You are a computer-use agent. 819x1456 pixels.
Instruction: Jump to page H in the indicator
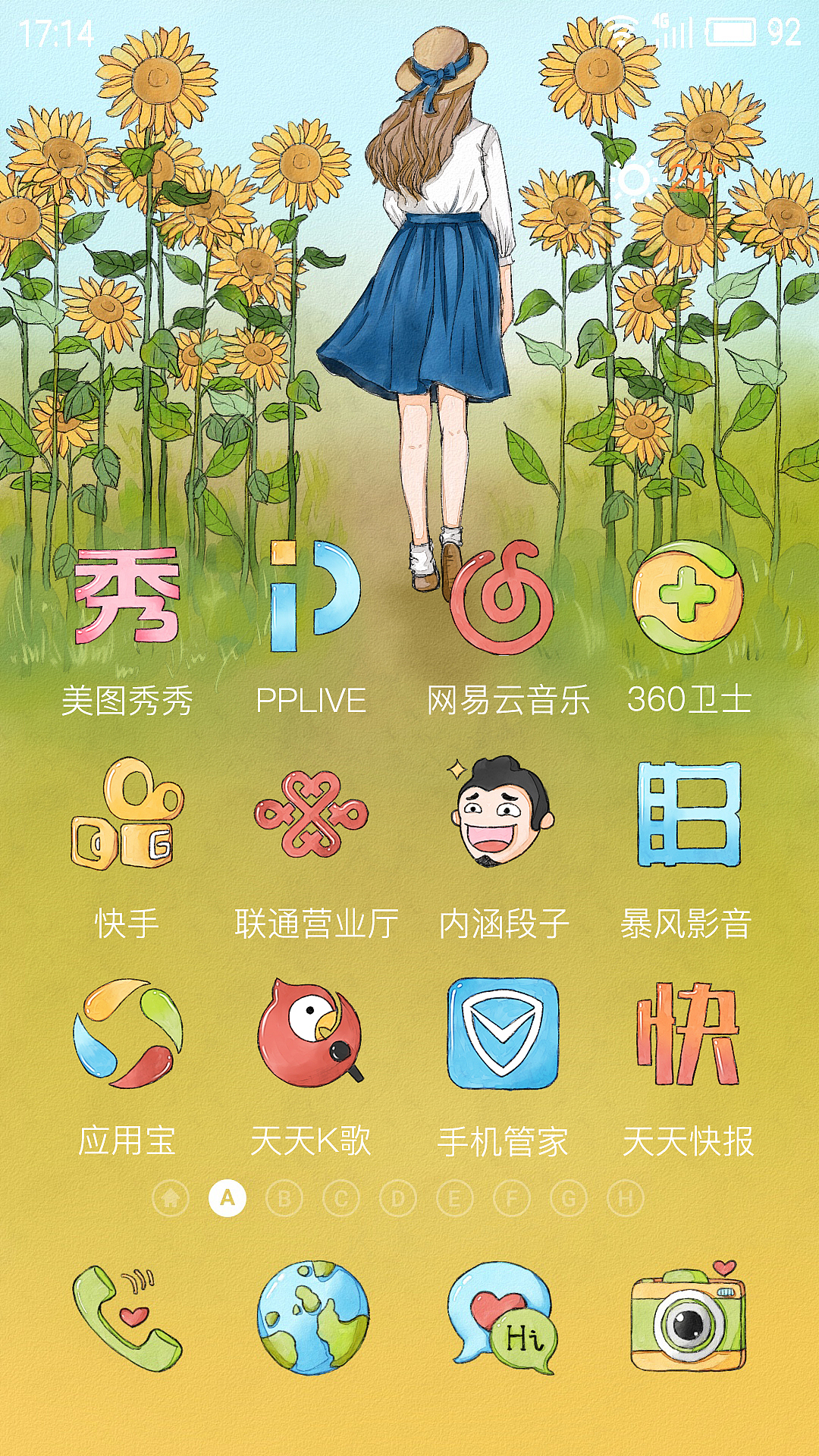(626, 1199)
